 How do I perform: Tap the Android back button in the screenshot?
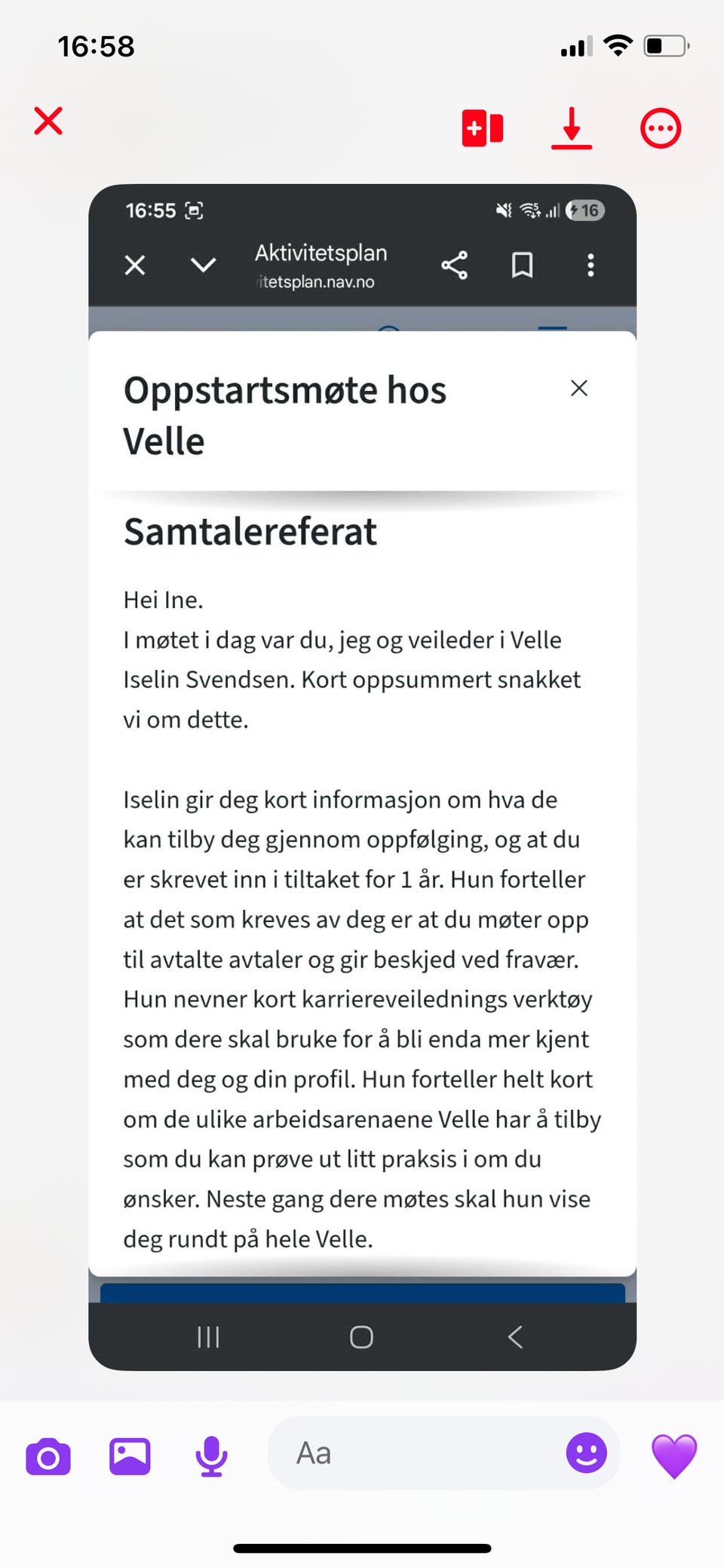tap(515, 1336)
